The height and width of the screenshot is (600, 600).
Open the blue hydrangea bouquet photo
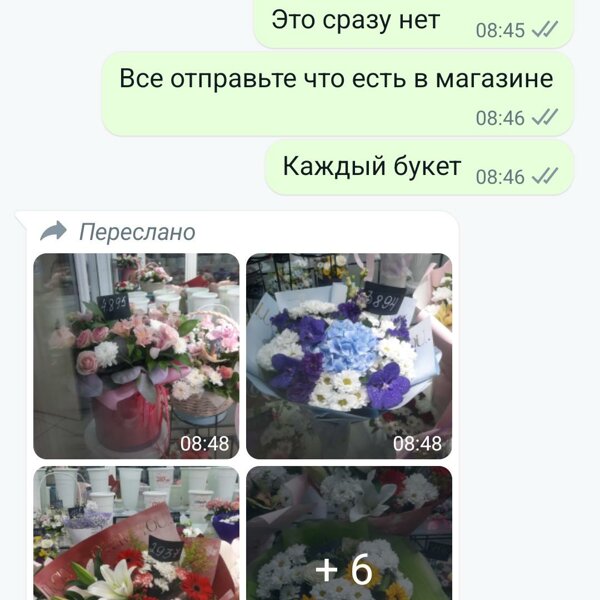349,355
